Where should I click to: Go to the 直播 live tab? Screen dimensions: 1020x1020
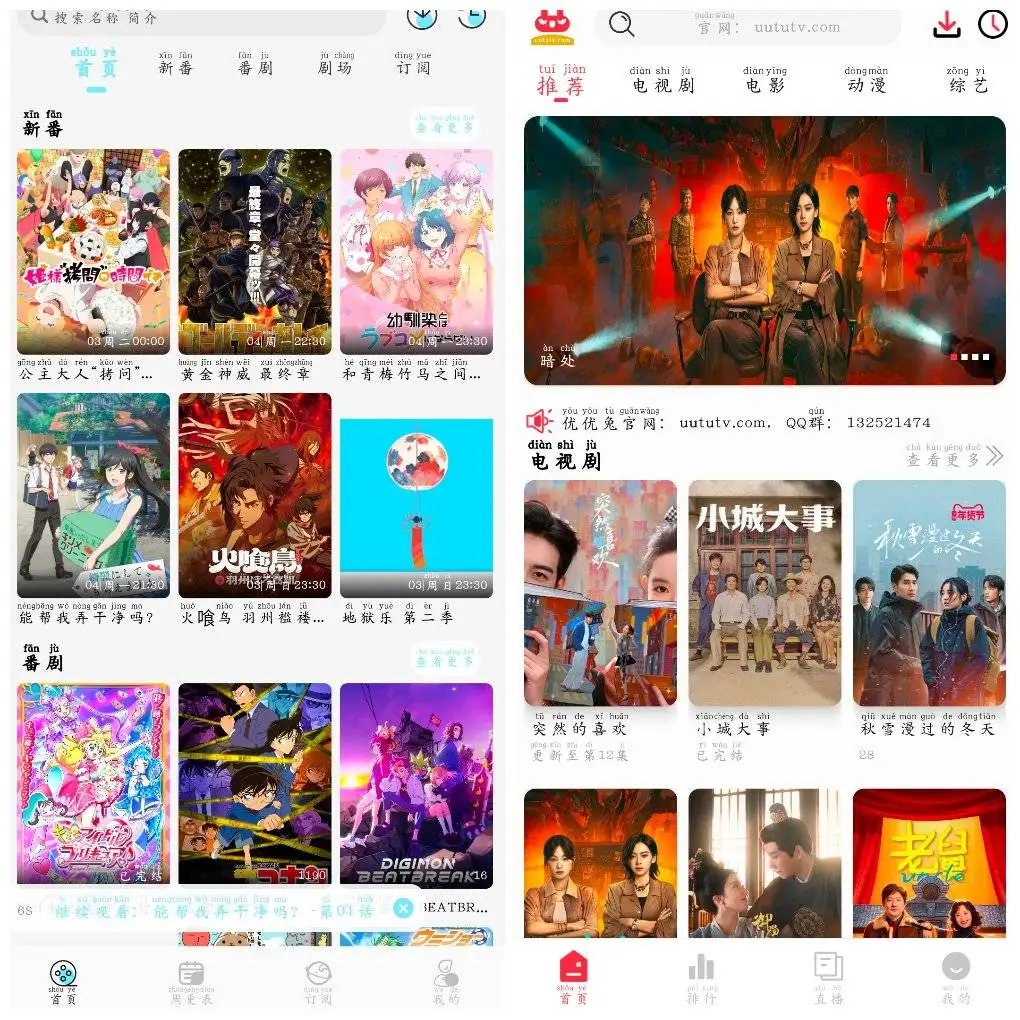pos(829,976)
